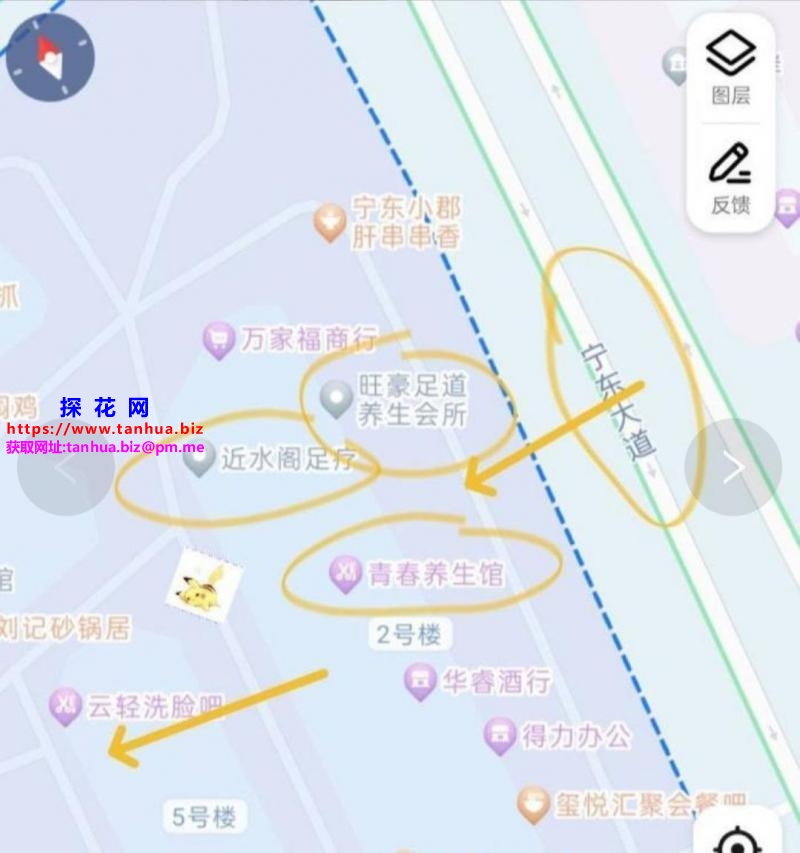This screenshot has width=800, height=853.
Task: Select the 宁东小郡肝串串香 place marker
Action: coord(330,222)
